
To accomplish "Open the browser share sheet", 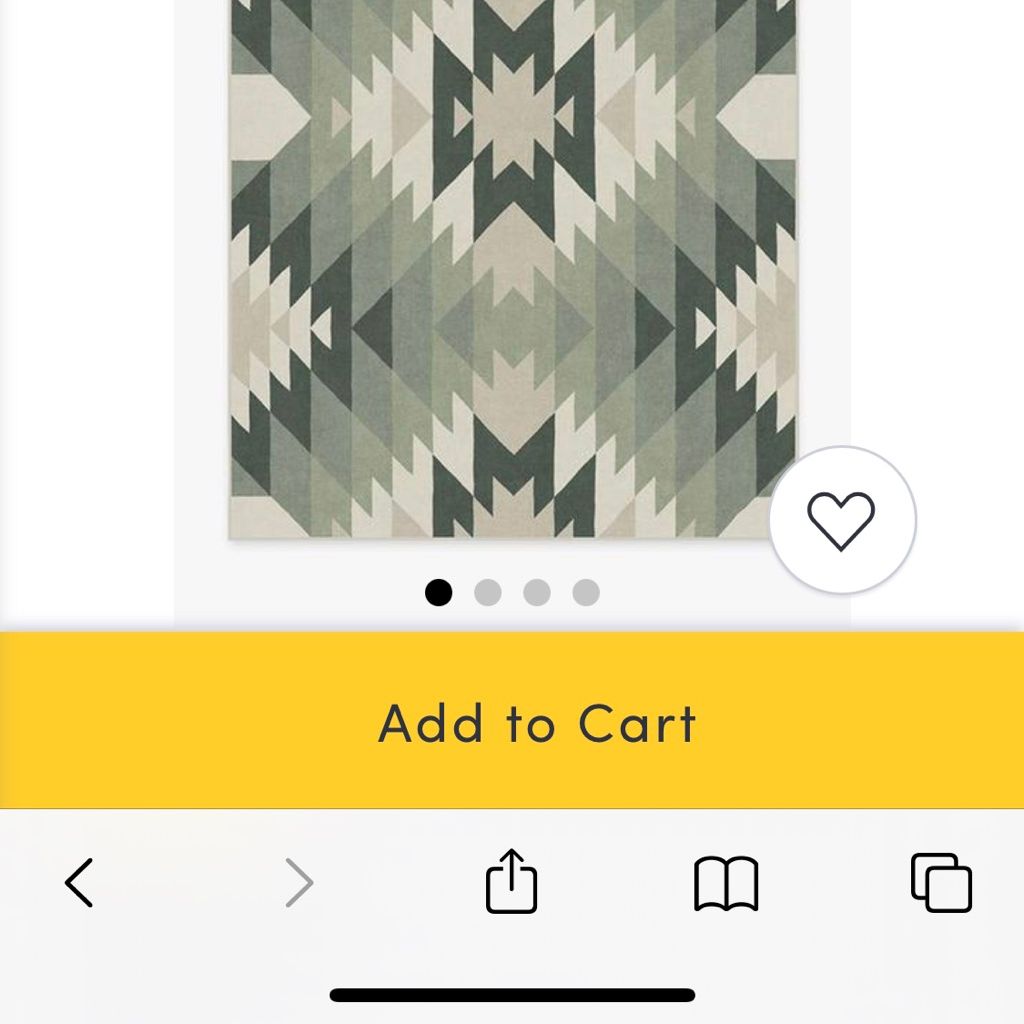I will [511, 881].
